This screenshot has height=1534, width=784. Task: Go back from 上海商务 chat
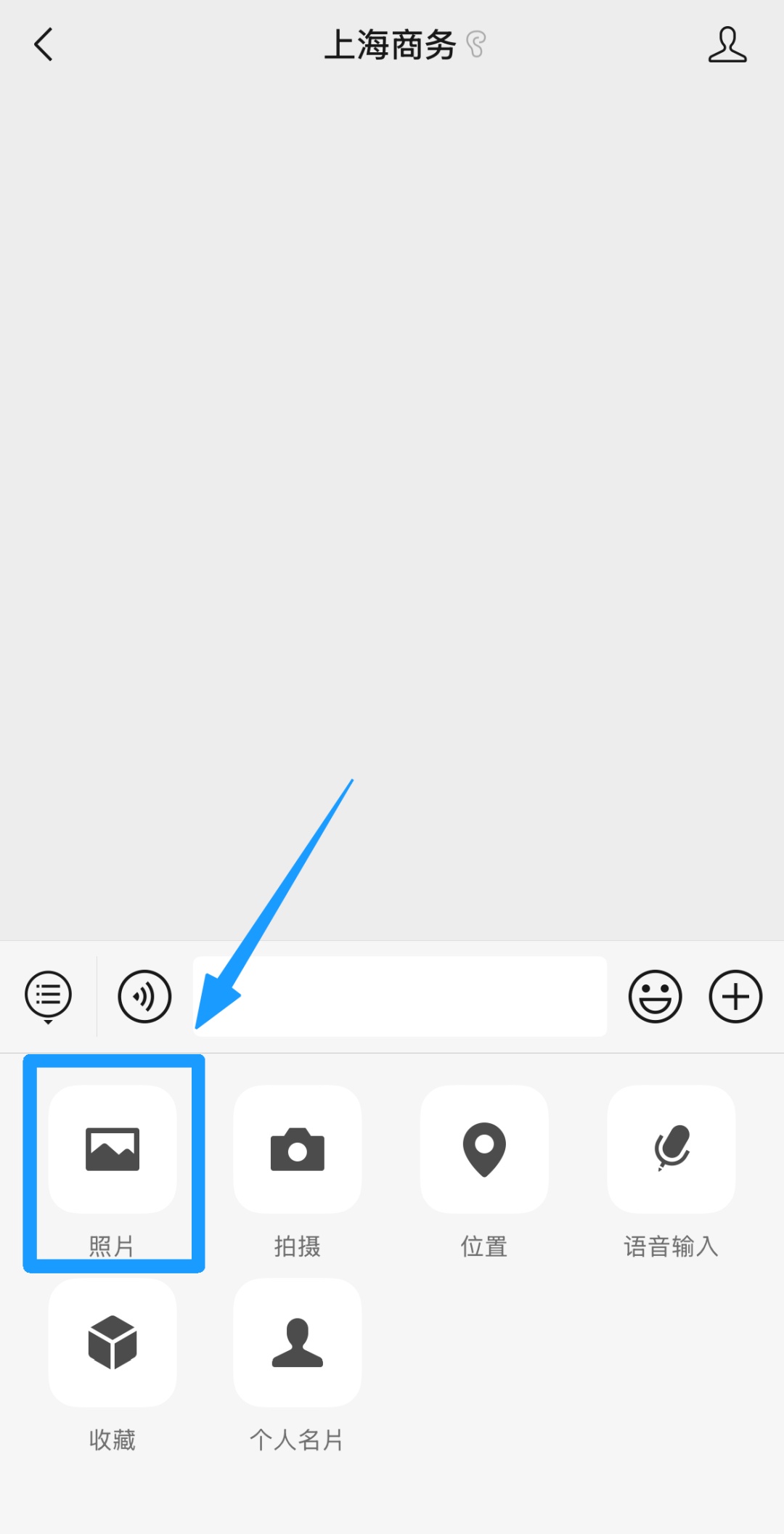click(44, 45)
